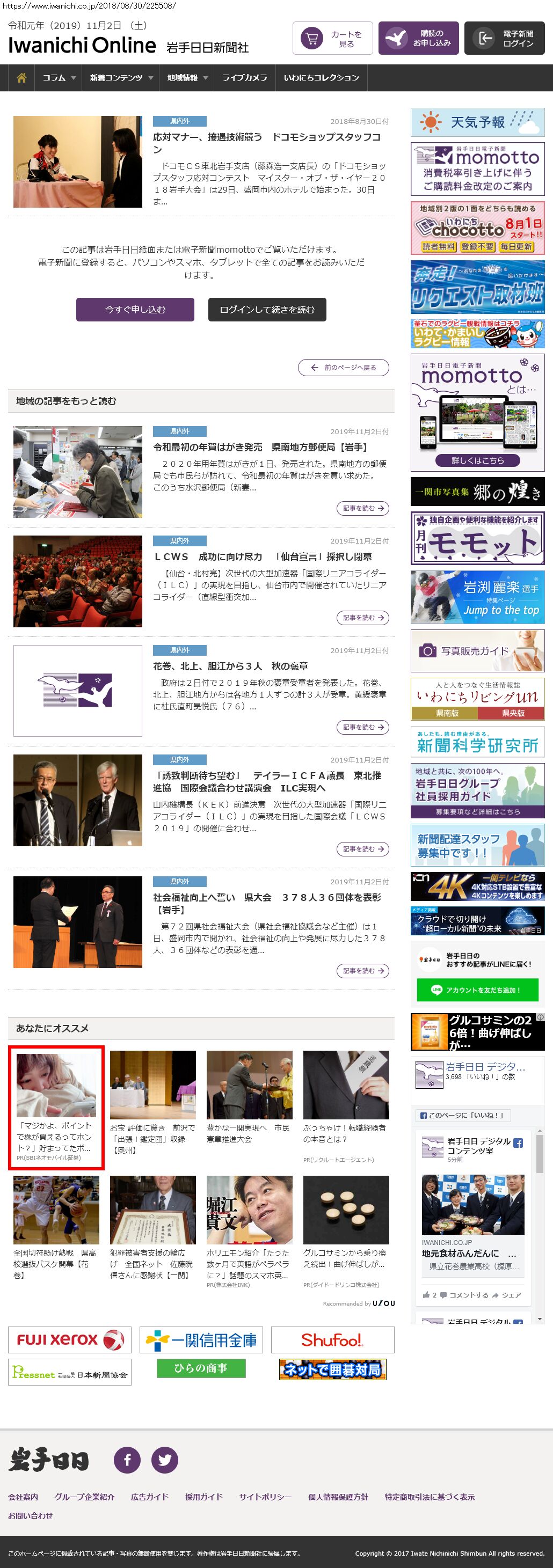This screenshot has height=1568, width=553.
Task: Tap the 今すぐ申し込む button
Action: tap(135, 309)
